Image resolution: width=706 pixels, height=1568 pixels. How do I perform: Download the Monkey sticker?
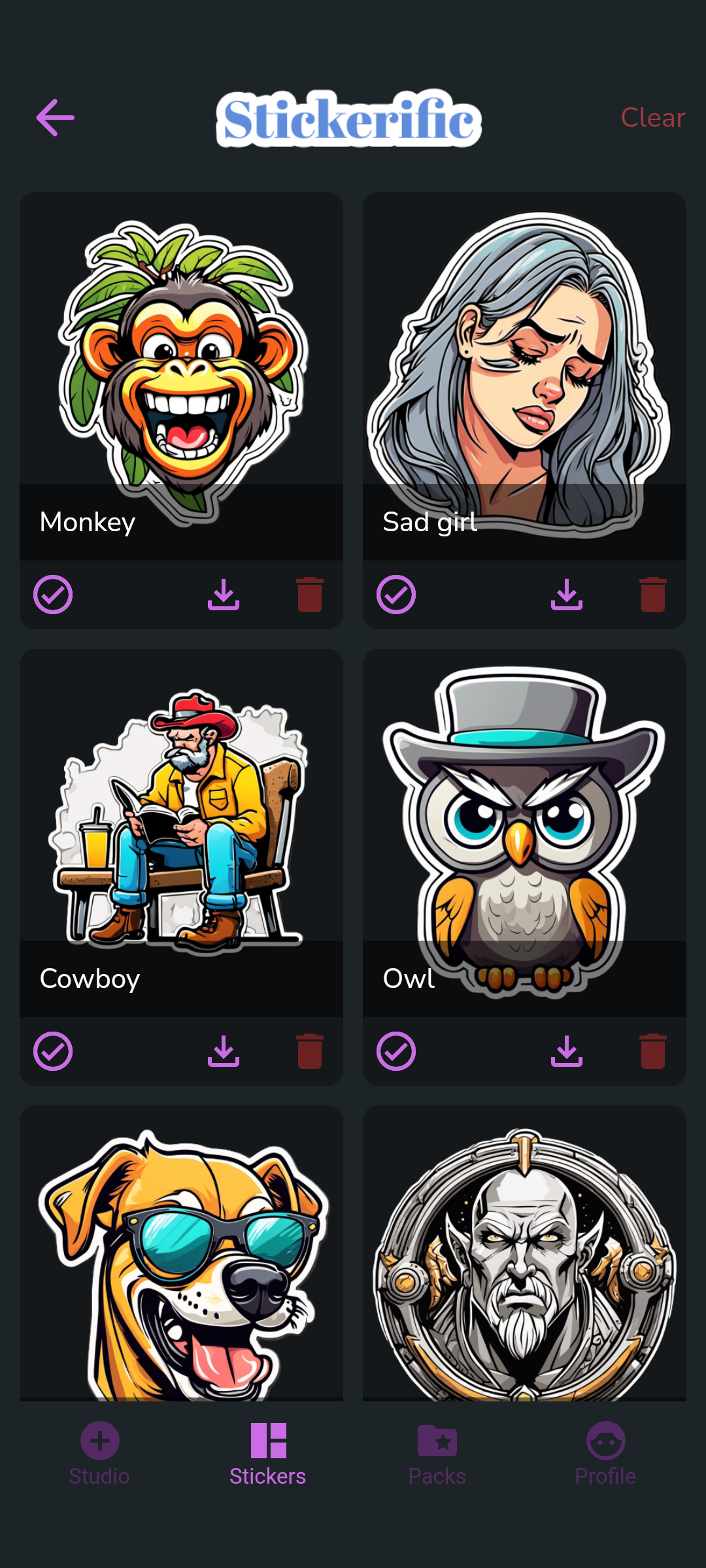coord(224,595)
